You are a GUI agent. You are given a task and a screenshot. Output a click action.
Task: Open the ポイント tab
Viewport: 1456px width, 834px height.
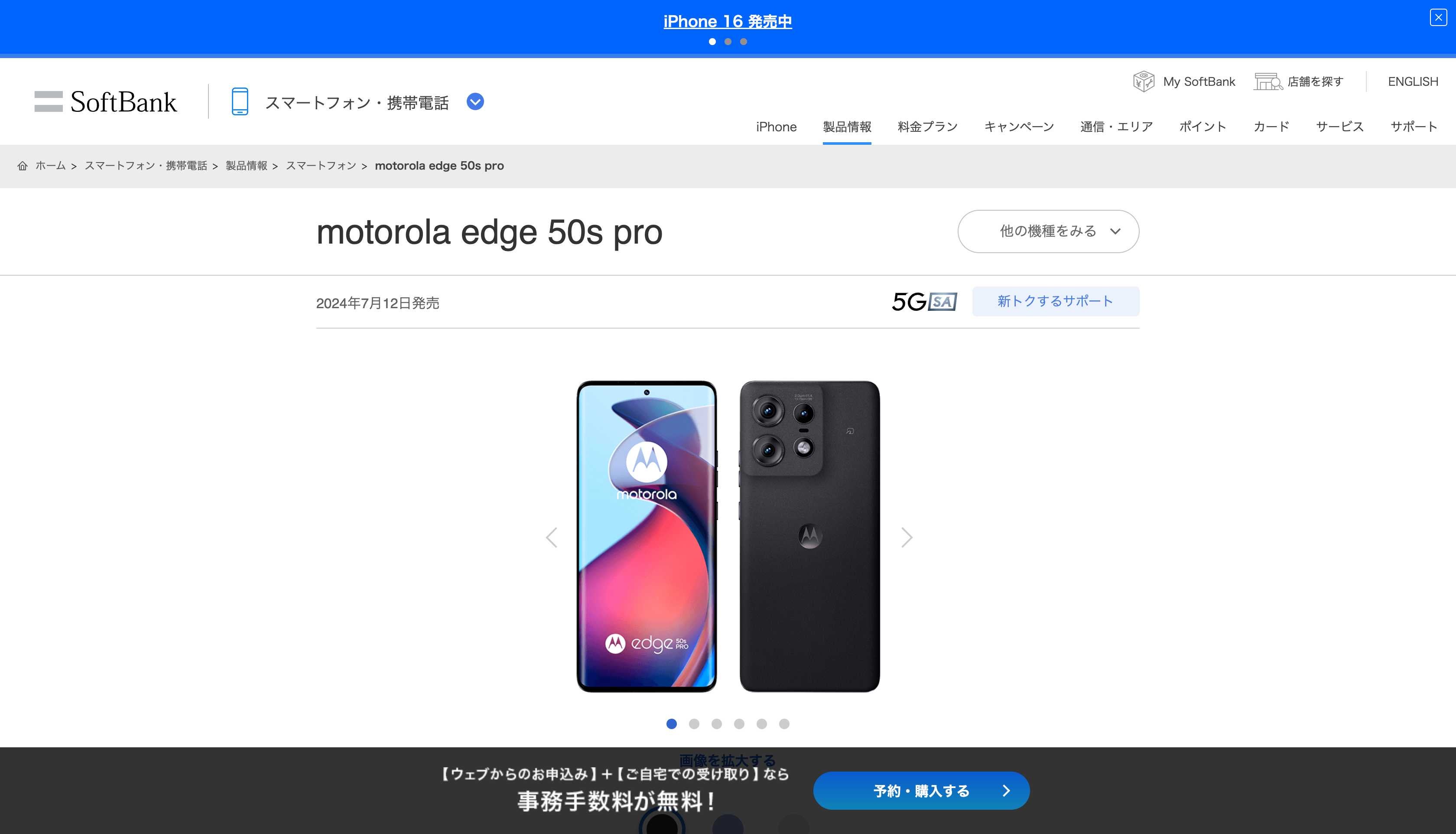click(1202, 127)
